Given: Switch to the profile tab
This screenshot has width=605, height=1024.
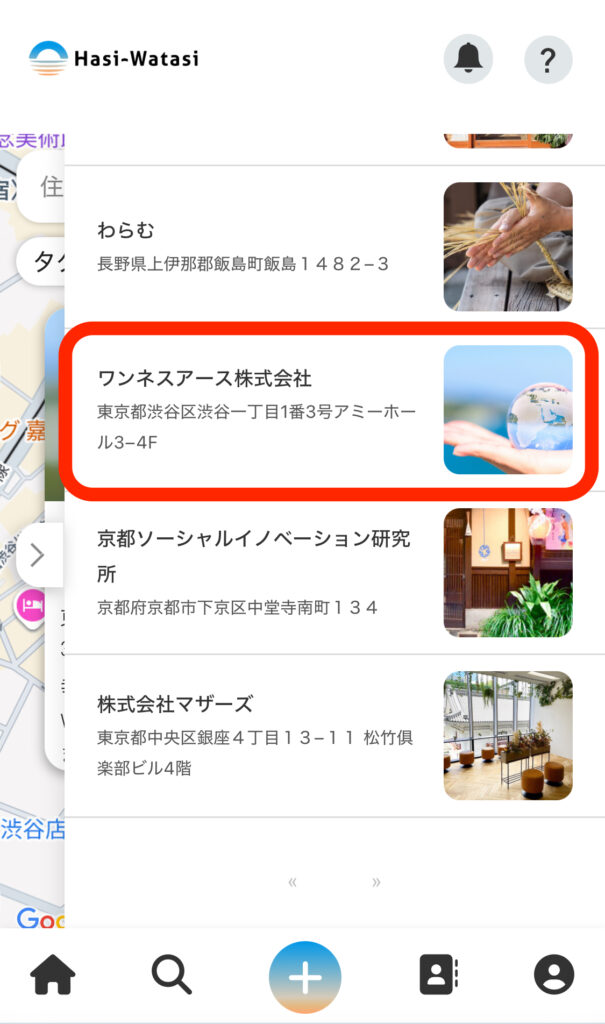Looking at the screenshot, I should tap(554, 975).
